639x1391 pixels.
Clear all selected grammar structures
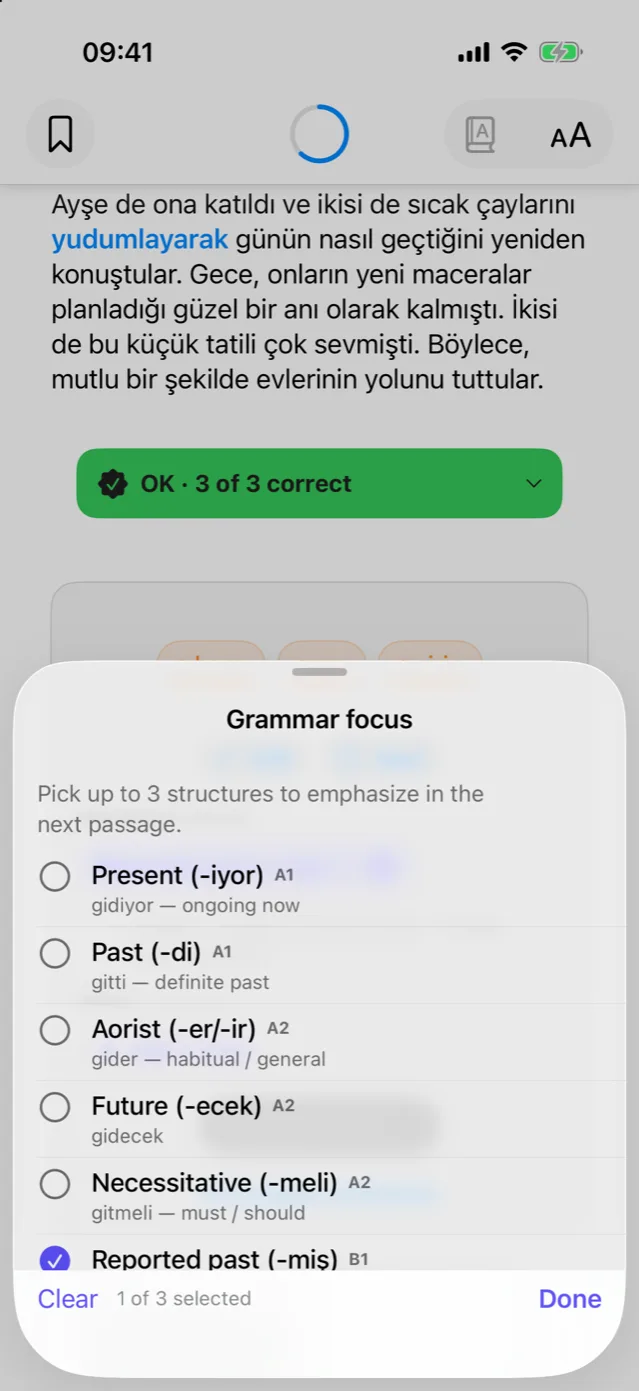67,1298
